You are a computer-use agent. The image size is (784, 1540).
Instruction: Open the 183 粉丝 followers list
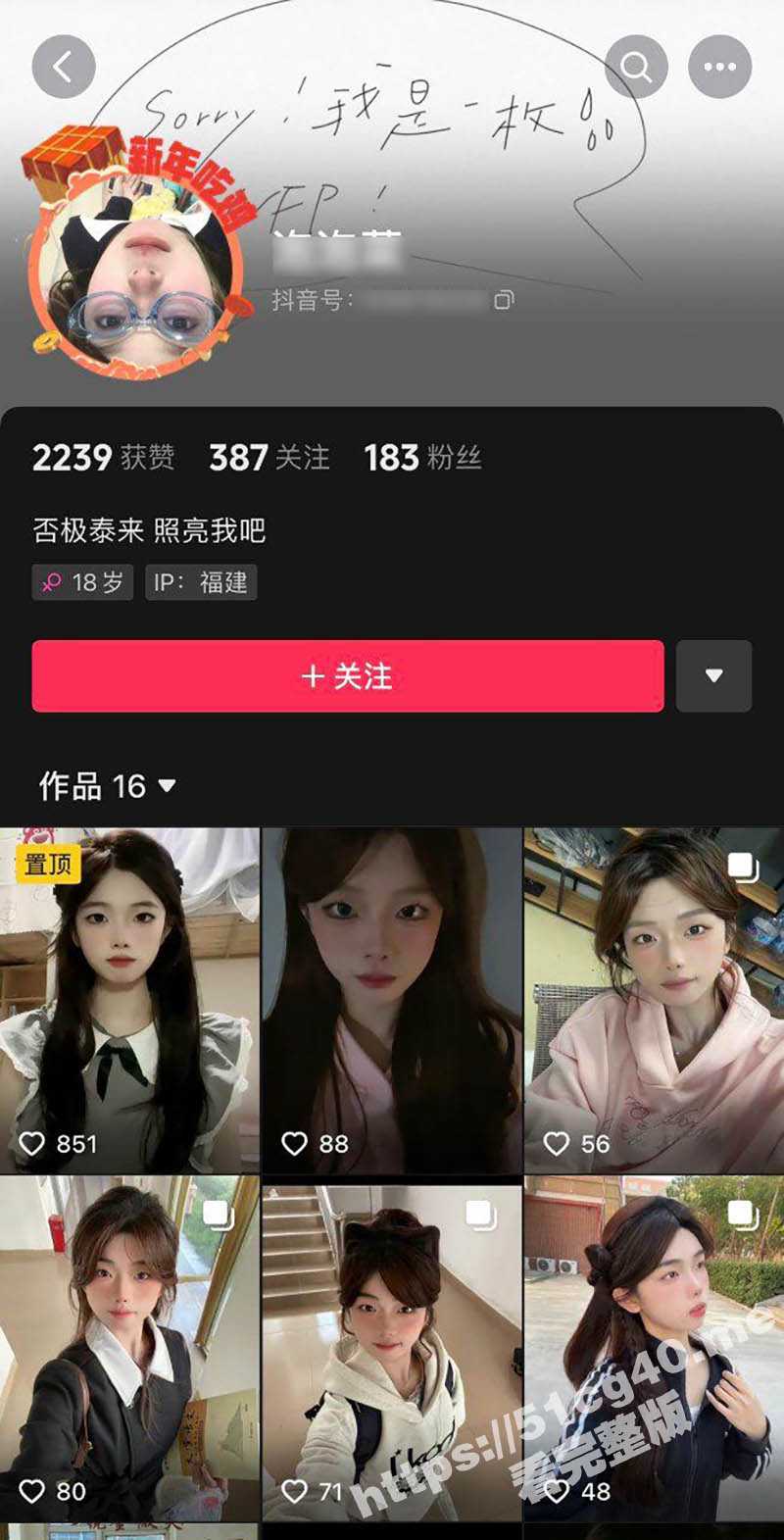(x=422, y=458)
